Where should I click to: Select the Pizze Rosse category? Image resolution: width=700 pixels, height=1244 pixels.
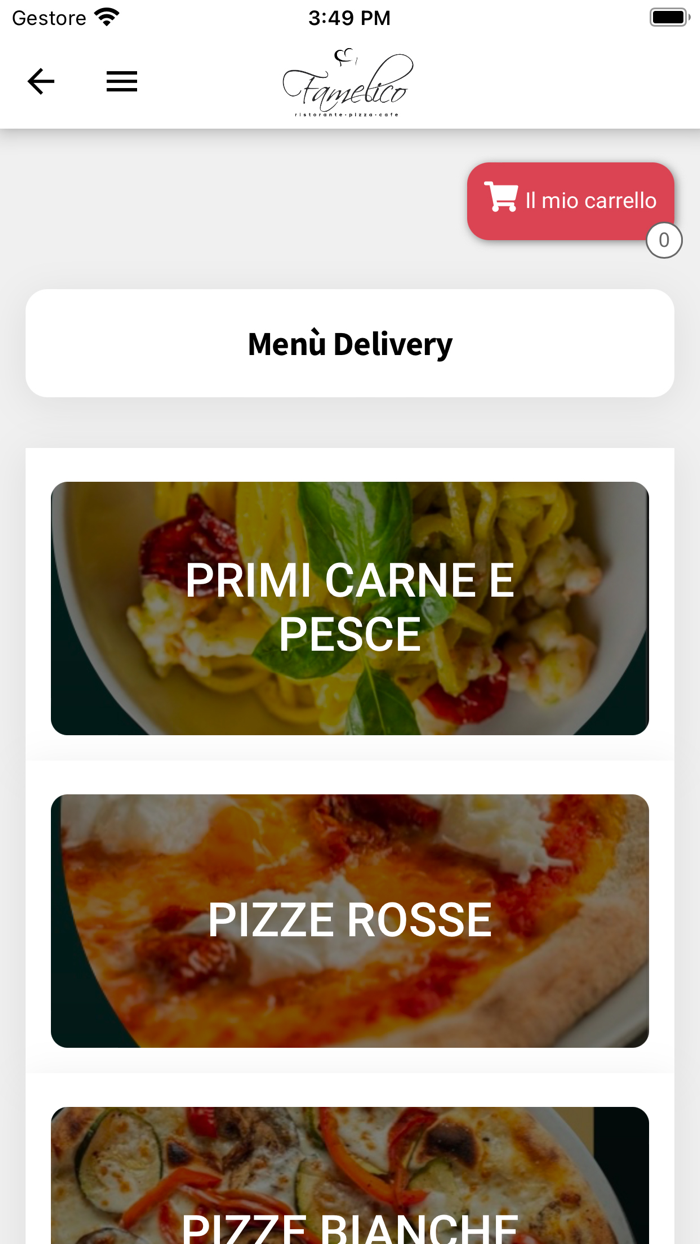coord(350,920)
